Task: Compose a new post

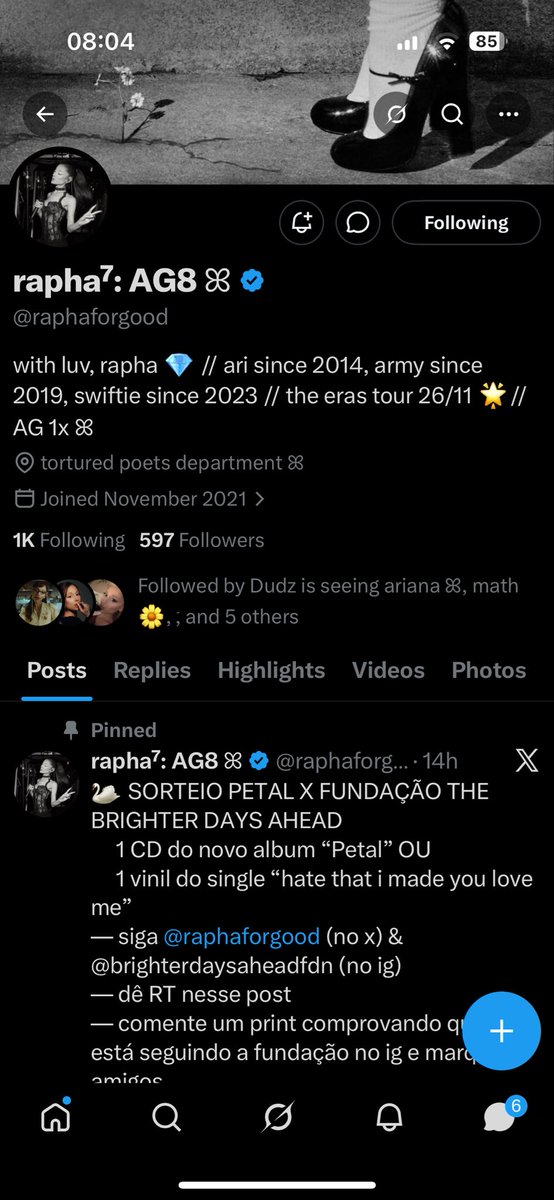Action: pos(501,1031)
